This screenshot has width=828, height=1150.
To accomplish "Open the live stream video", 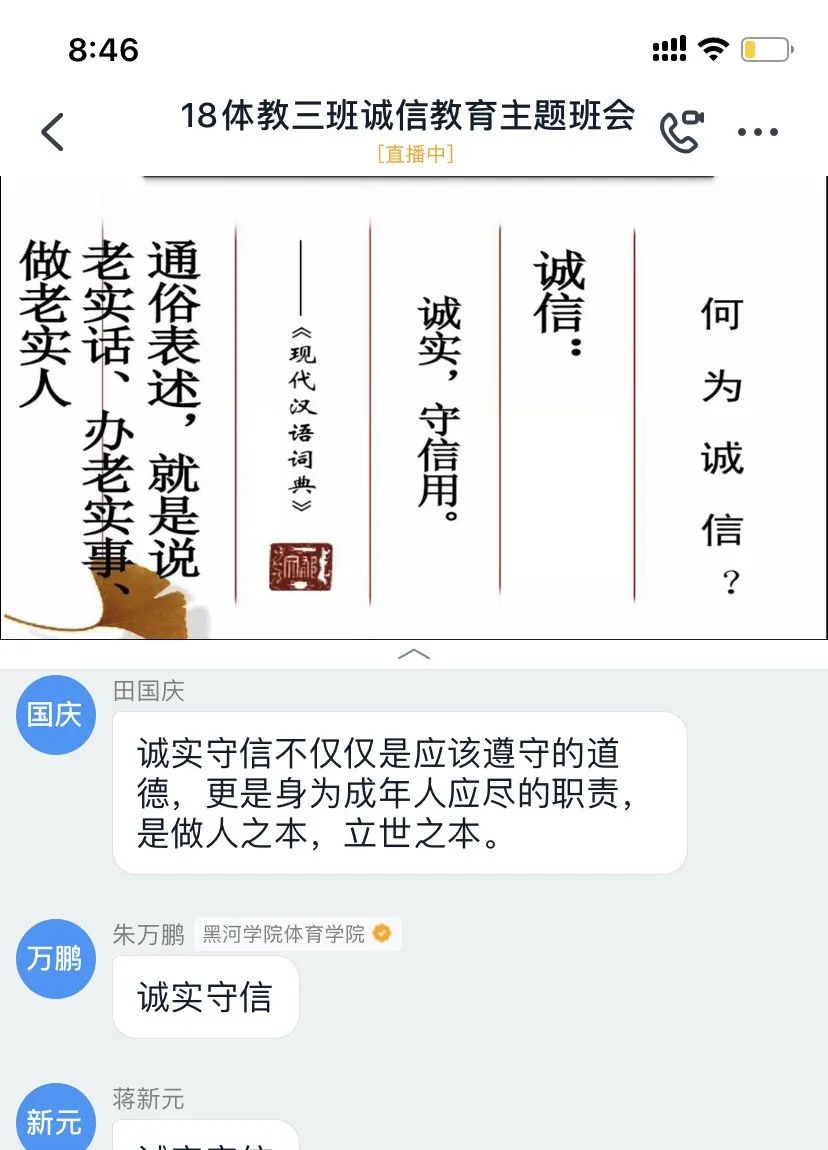I will pyautogui.click(x=414, y=408).
